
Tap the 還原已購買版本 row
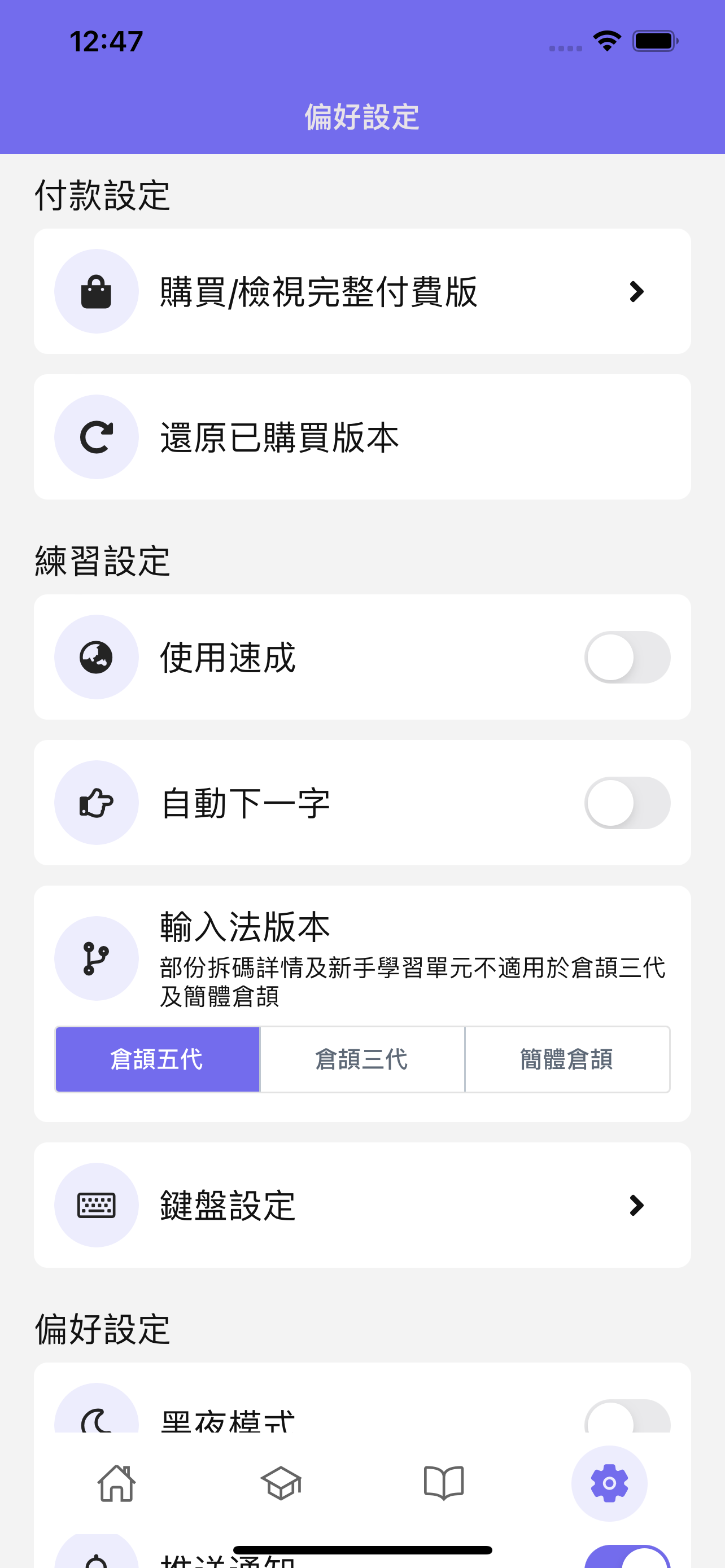362,437
